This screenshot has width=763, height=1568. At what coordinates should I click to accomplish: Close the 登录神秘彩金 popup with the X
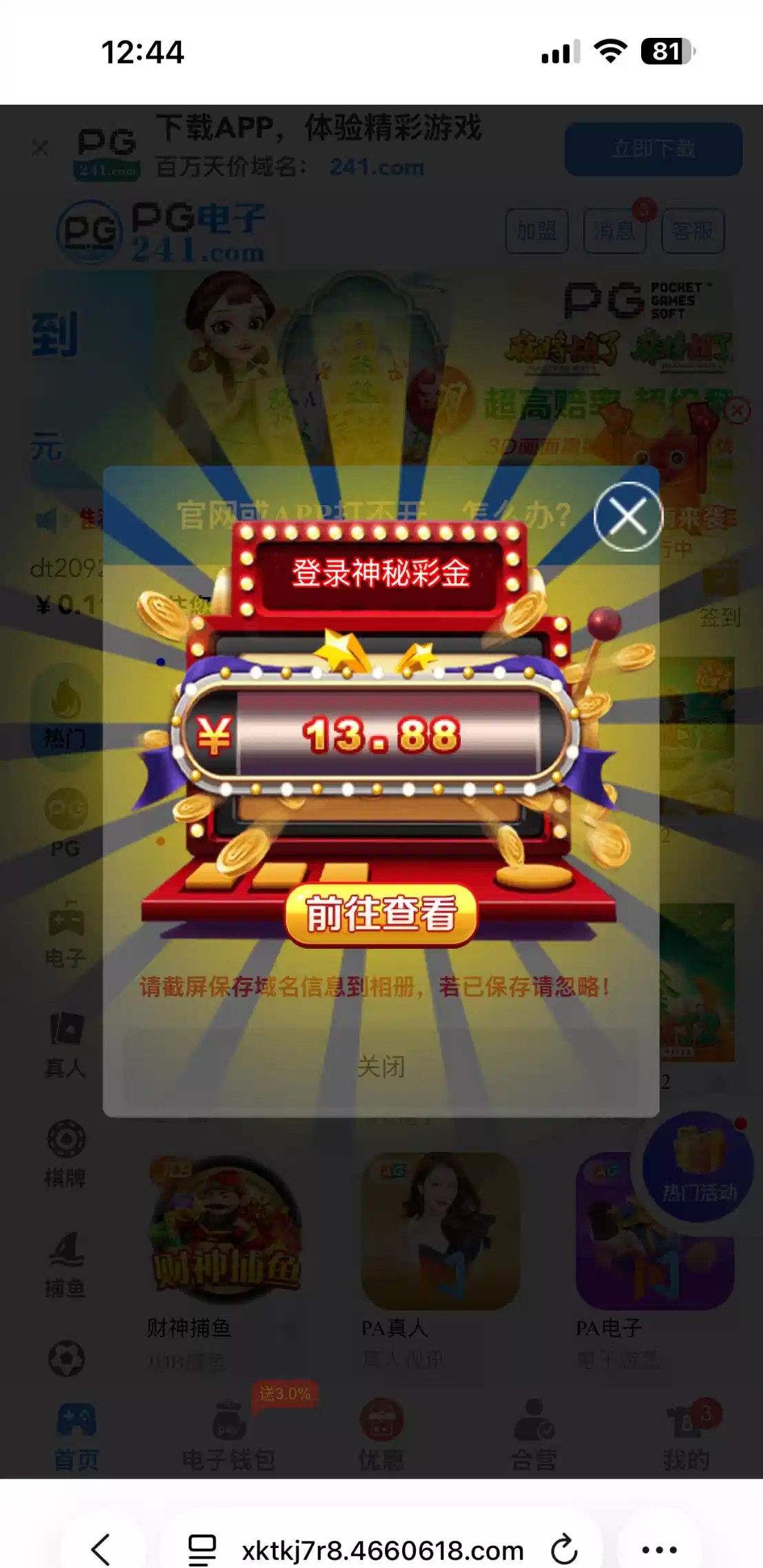[627, 516]
